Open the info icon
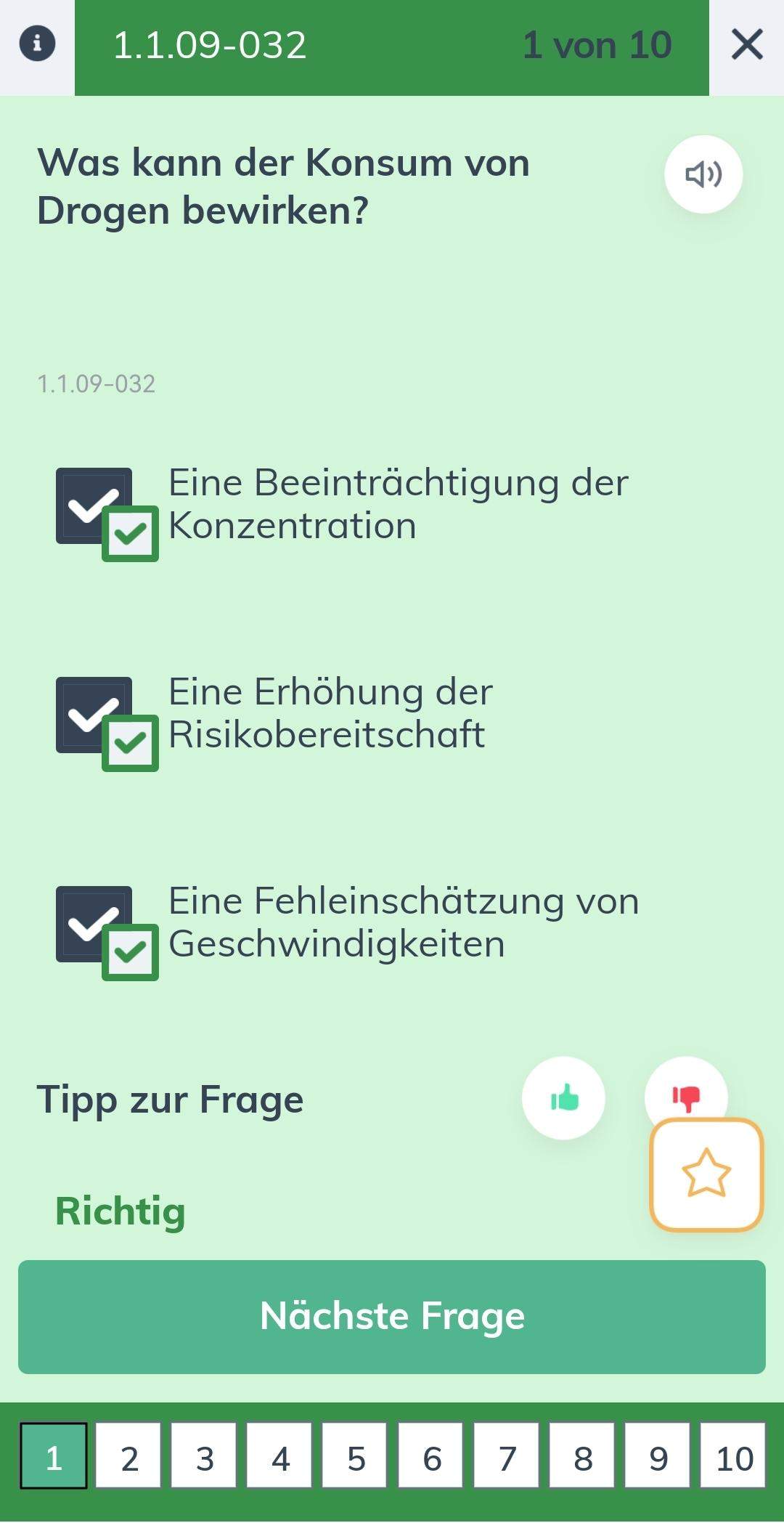 click(37, 44)
